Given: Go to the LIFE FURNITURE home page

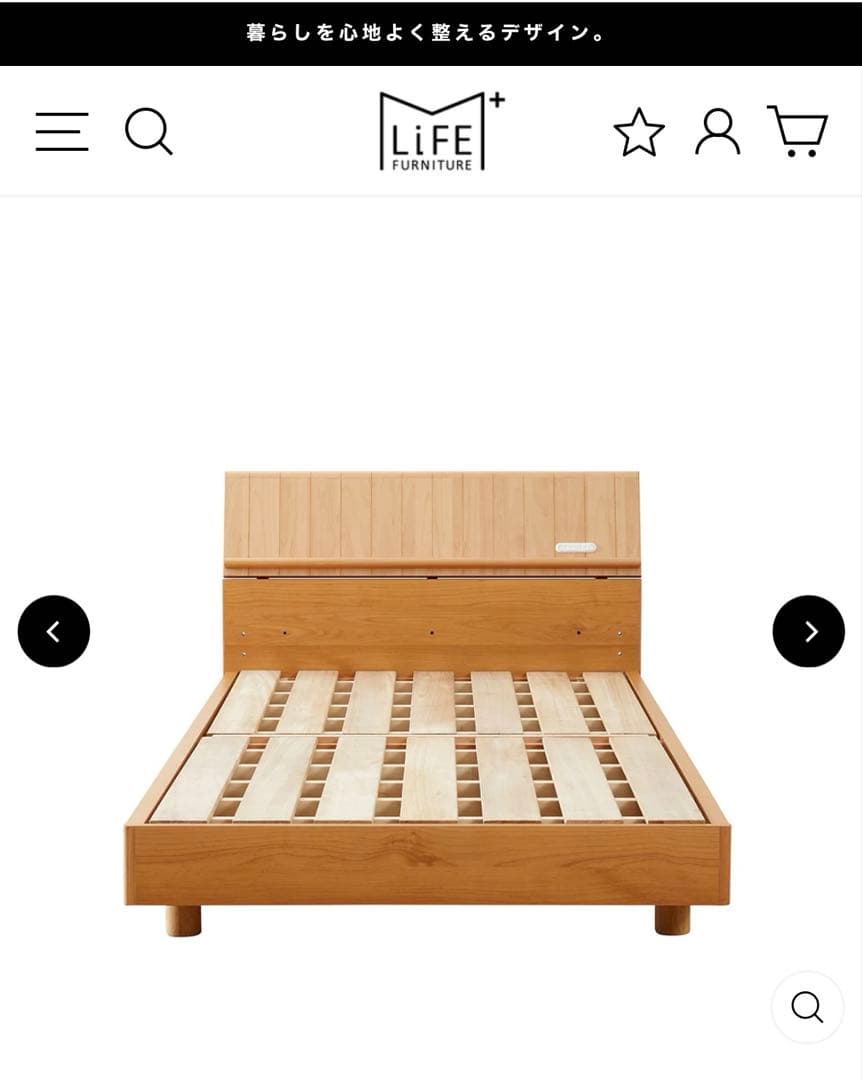Looking at the screenshot, I should pyautogui.click(x=440, y=132).
